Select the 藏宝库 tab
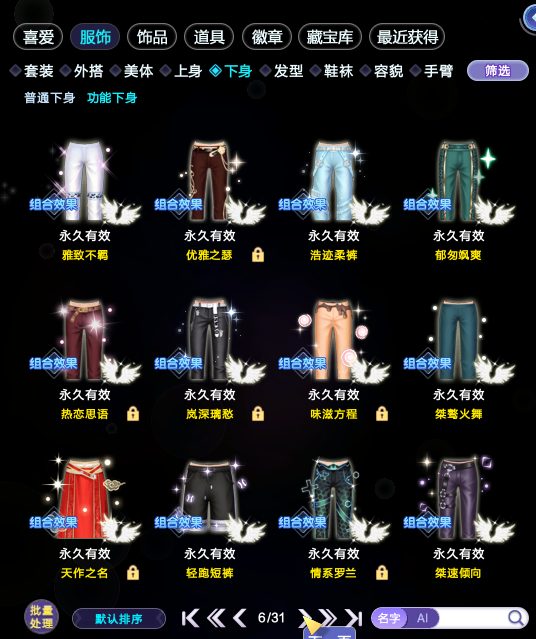Image resolution: width=536 pixels, height=639 pixels. click(x=330, y=37)
